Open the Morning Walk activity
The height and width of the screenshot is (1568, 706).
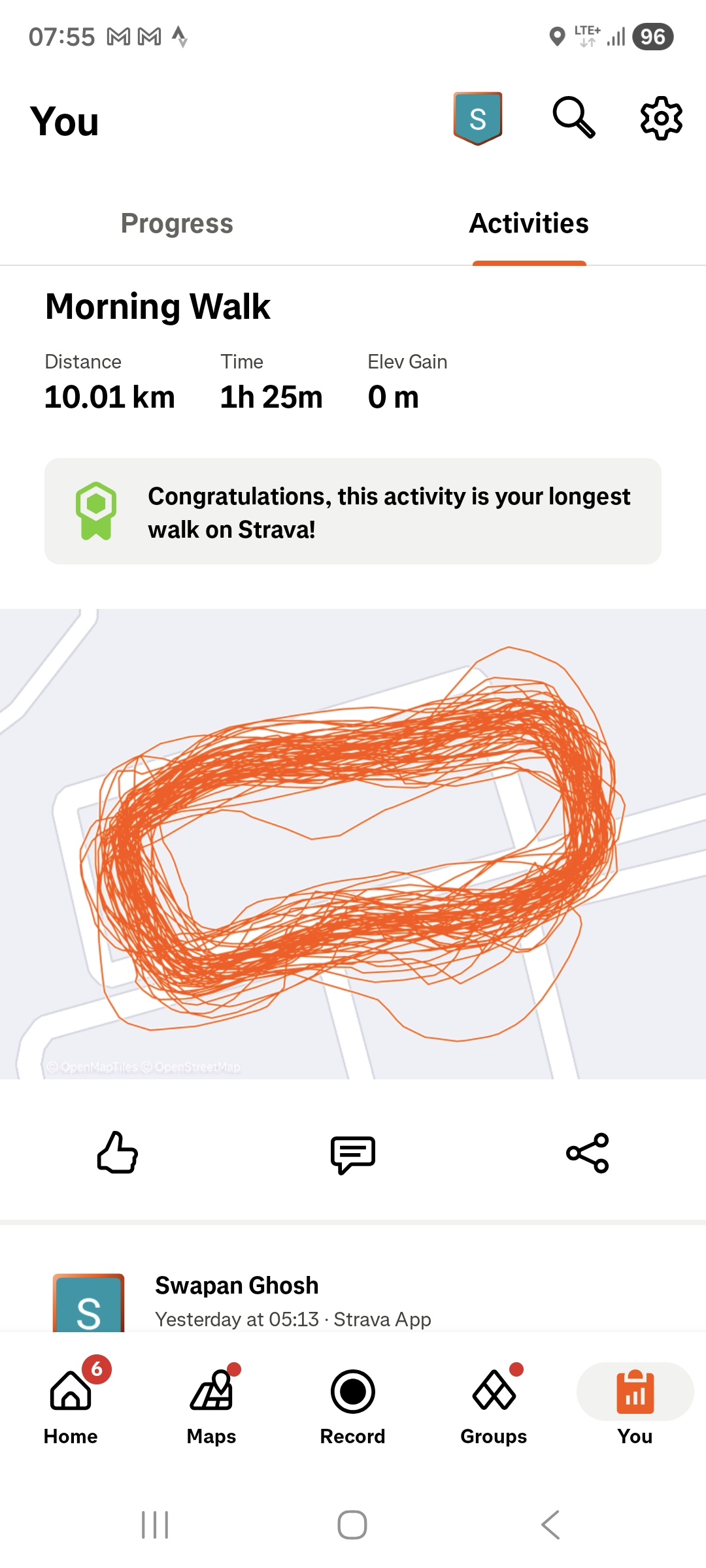[x=158, y=306]
